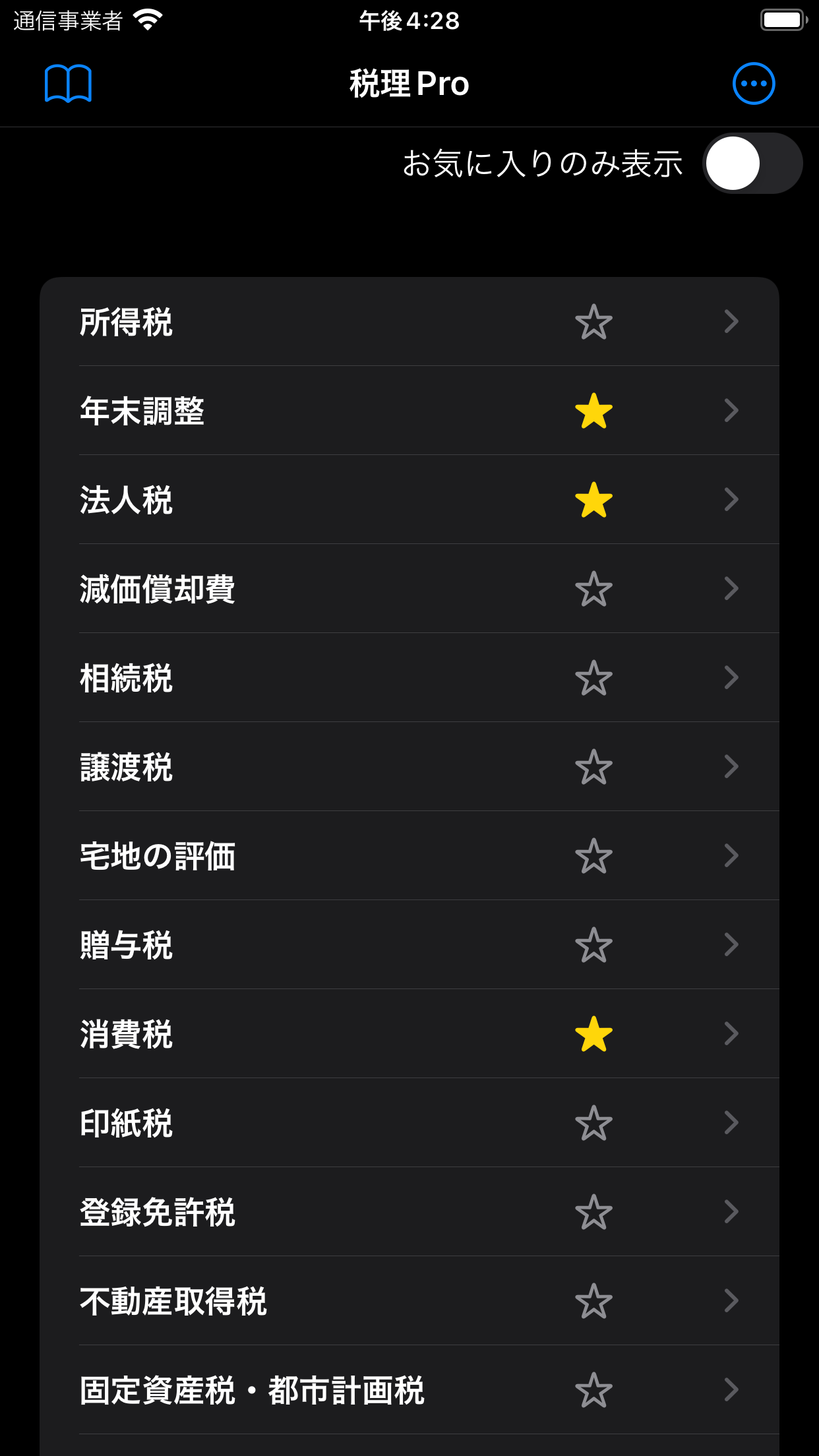Screen dimensions: 819x1456
Task: Star the 相続税 entry
Action: (593, 678)
